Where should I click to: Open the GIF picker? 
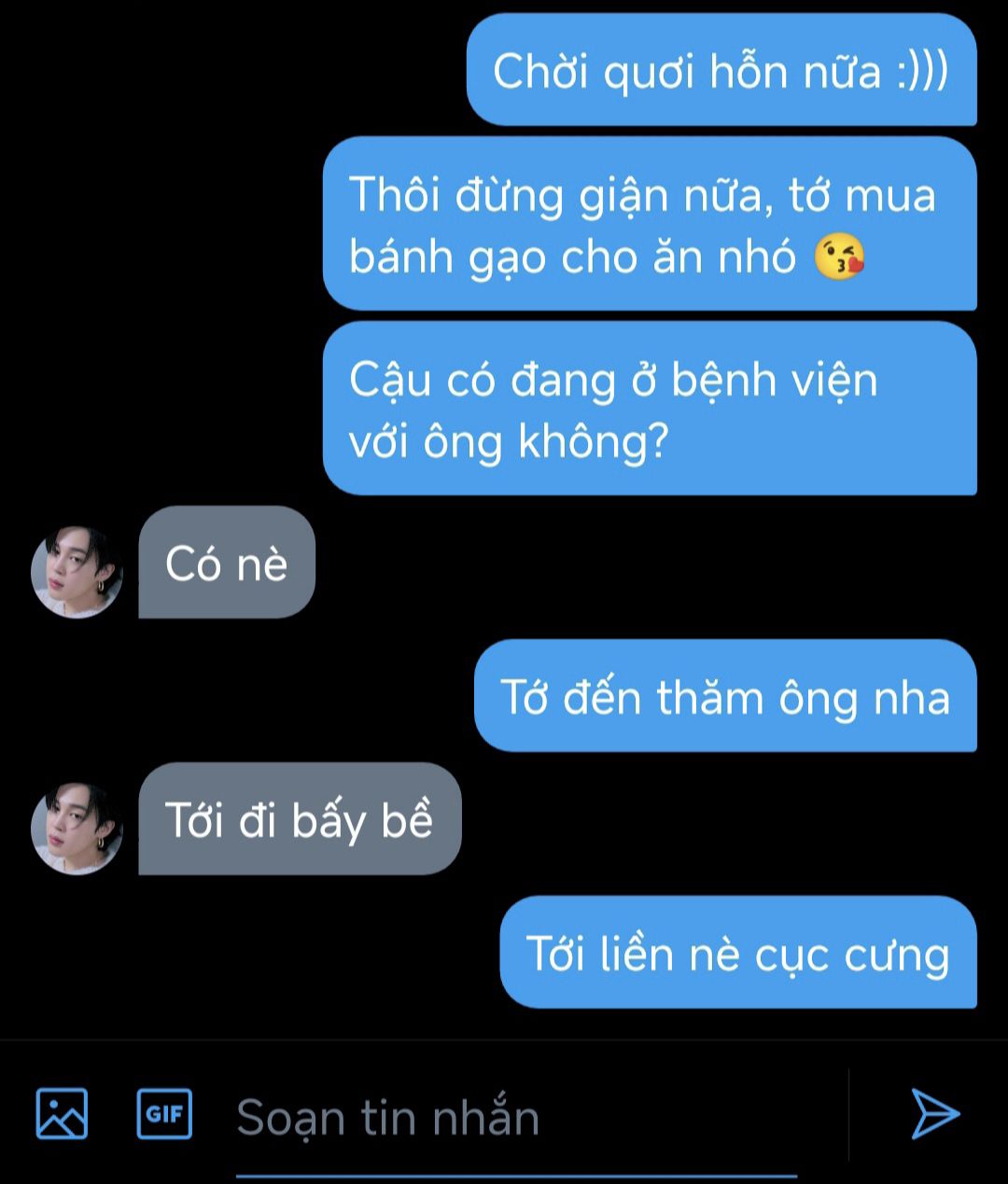pos(164,1113)
